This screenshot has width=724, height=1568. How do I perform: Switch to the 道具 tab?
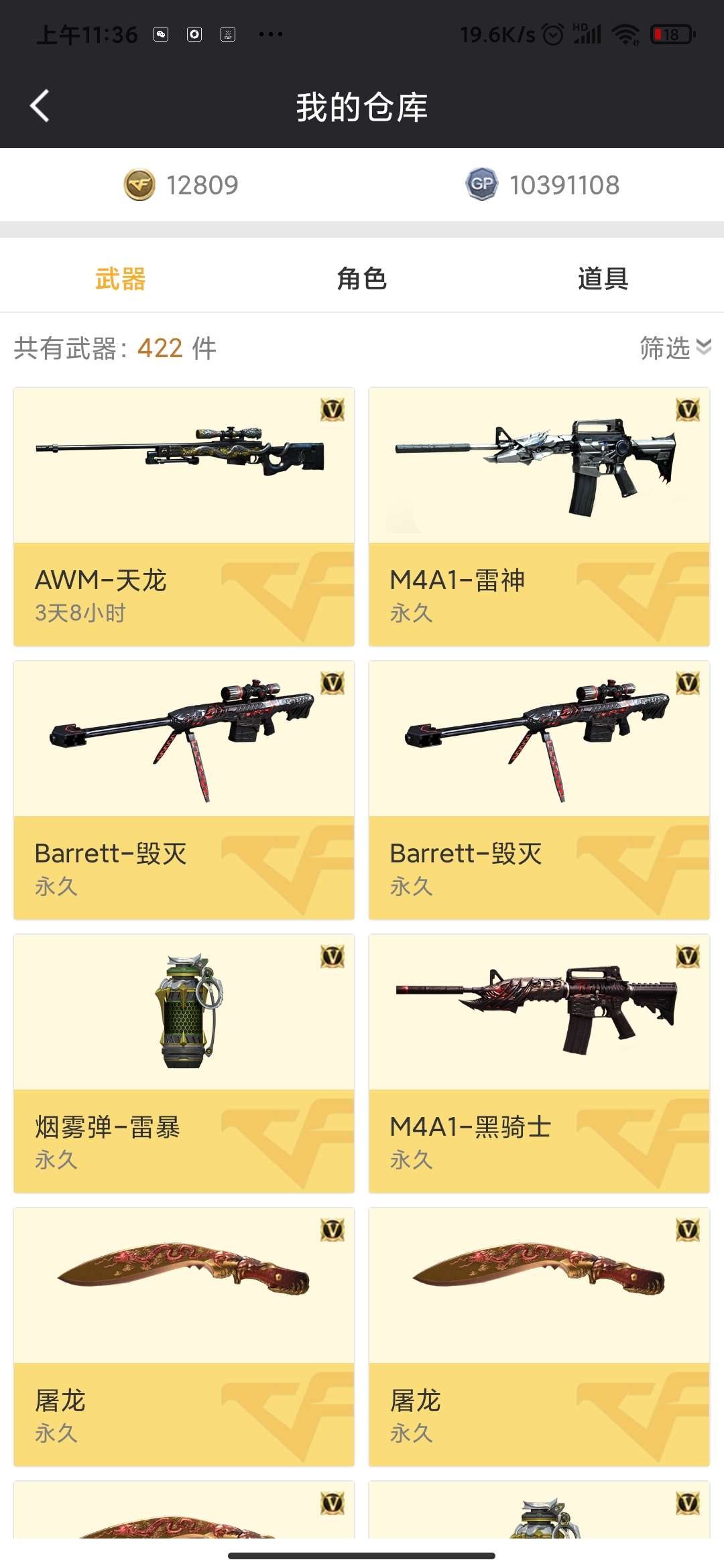point(603,278)
